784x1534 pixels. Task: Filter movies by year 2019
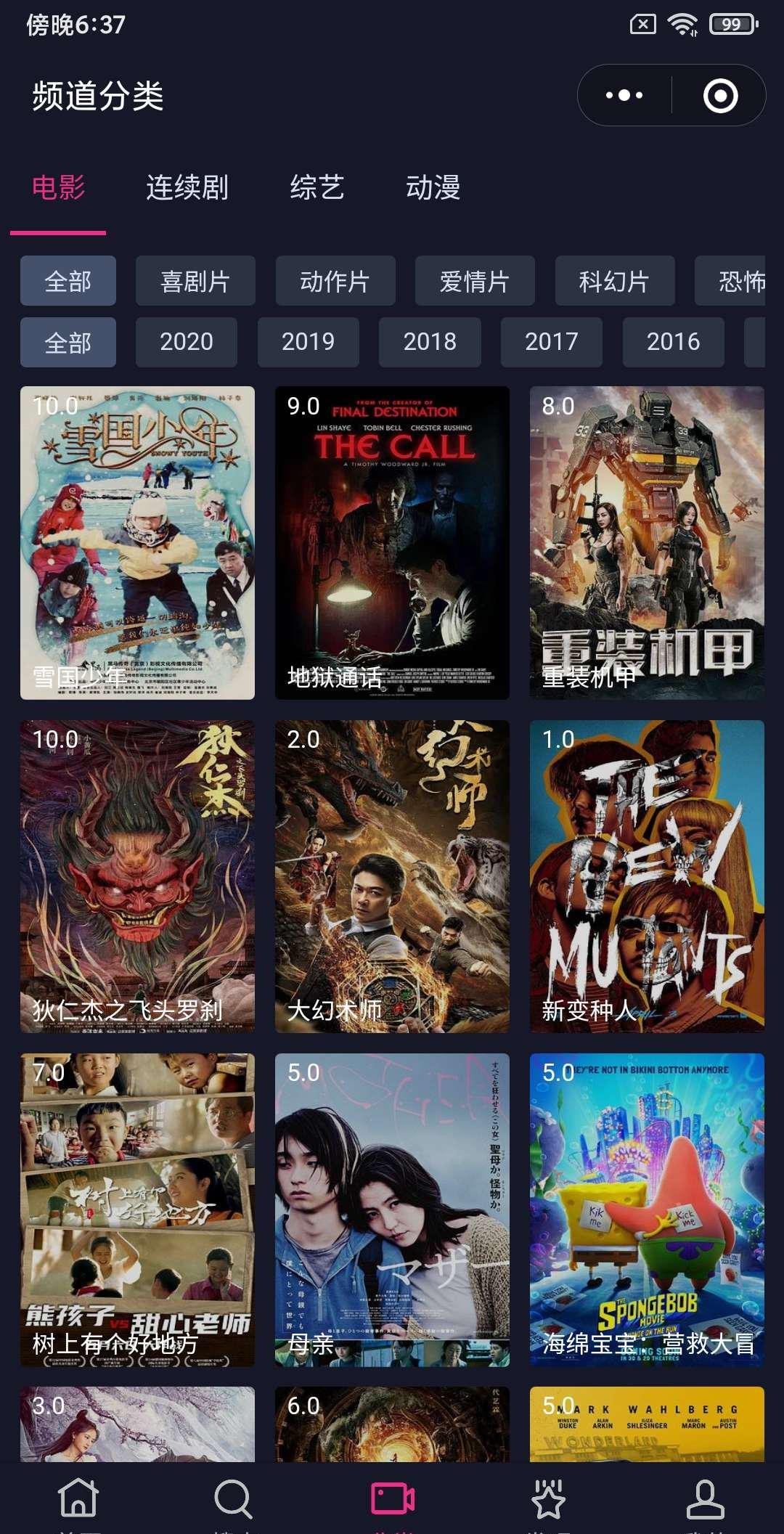tap(308, 342)
